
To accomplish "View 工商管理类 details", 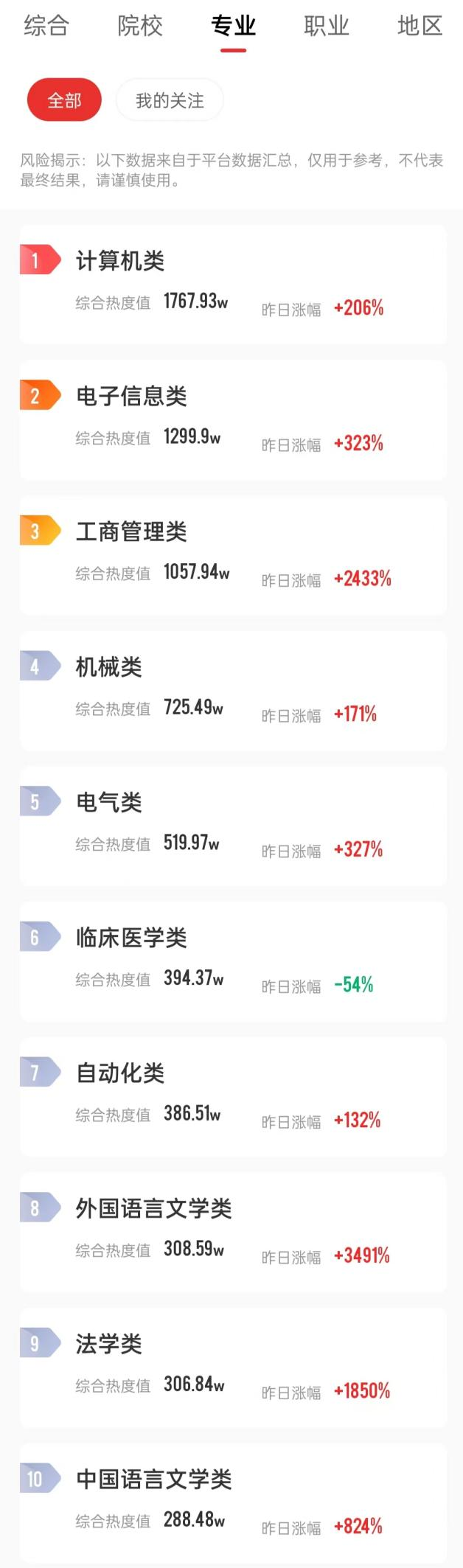I will click(233, 556).
